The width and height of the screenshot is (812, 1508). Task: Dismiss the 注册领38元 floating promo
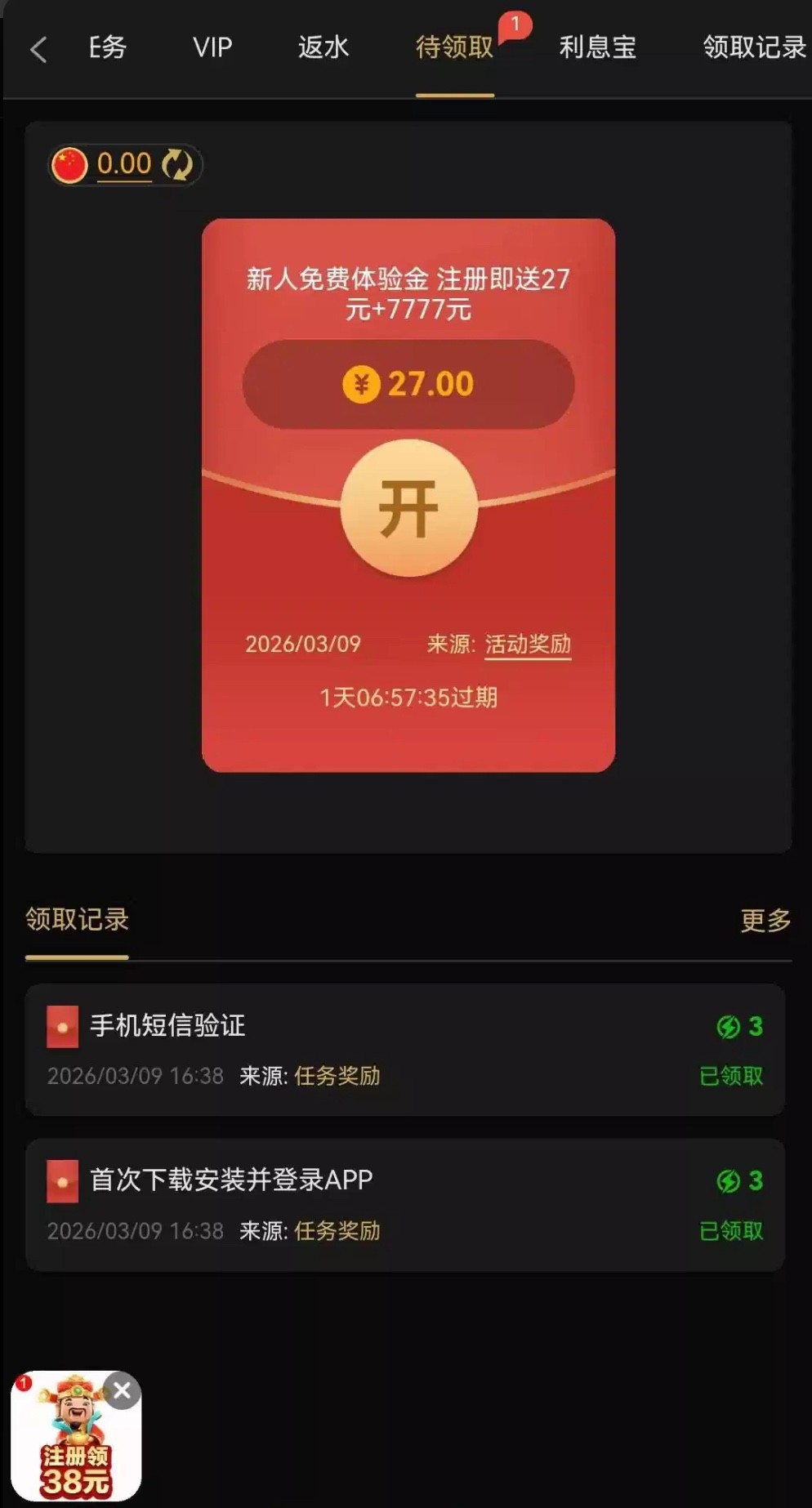coord(123,1390)
